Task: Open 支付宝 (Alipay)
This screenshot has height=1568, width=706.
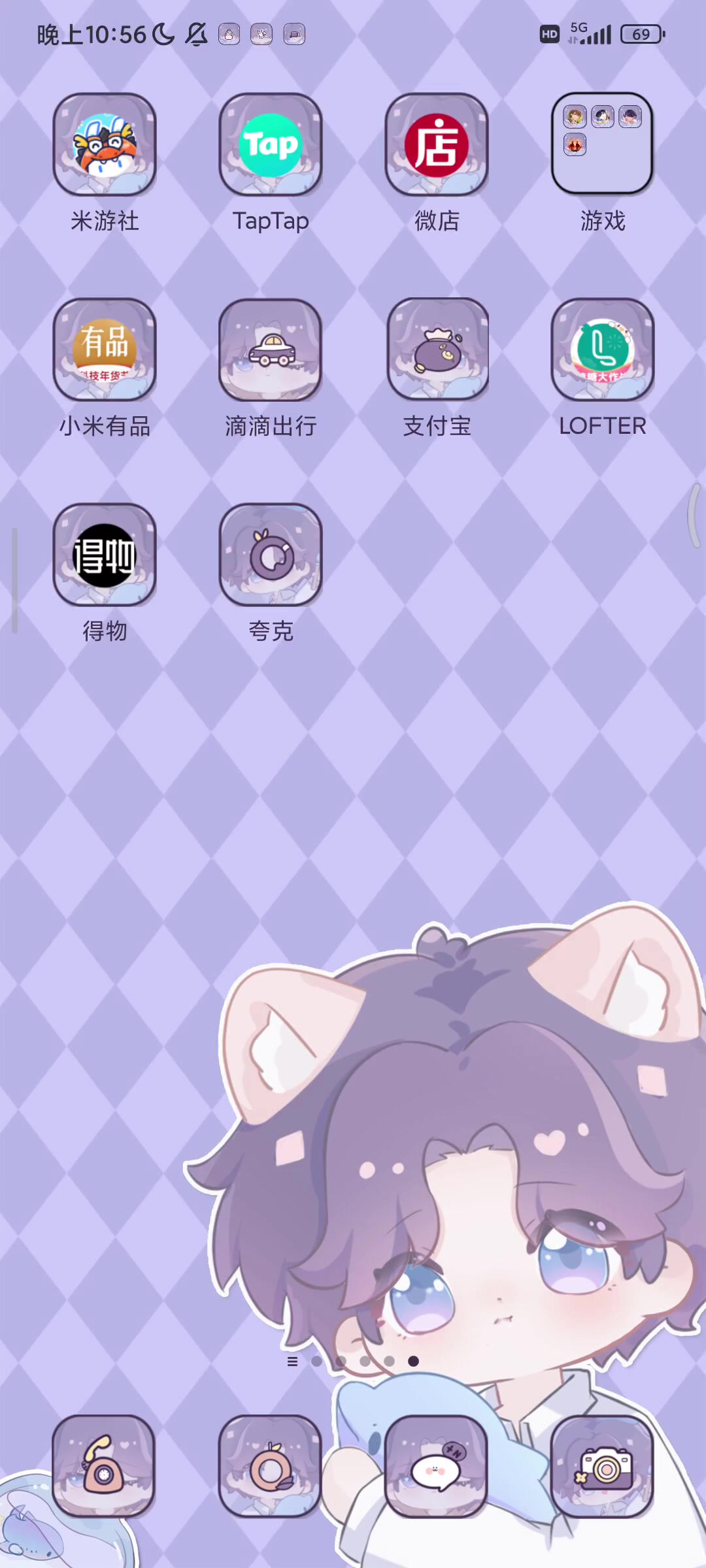Action: (x=437, y=350)
